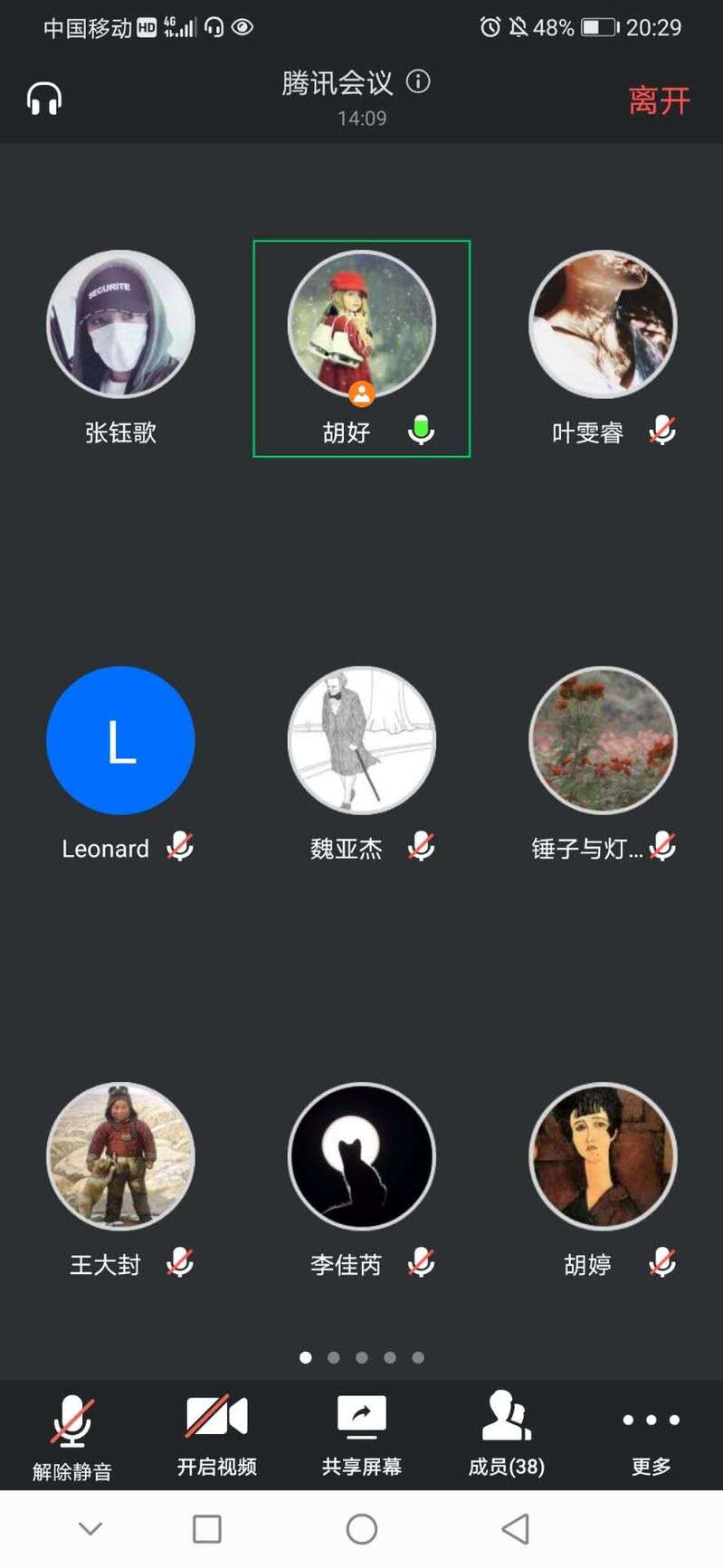Tap the headphone audio output icon
This screenshot has width=723, height=1568.
(43, 99)
